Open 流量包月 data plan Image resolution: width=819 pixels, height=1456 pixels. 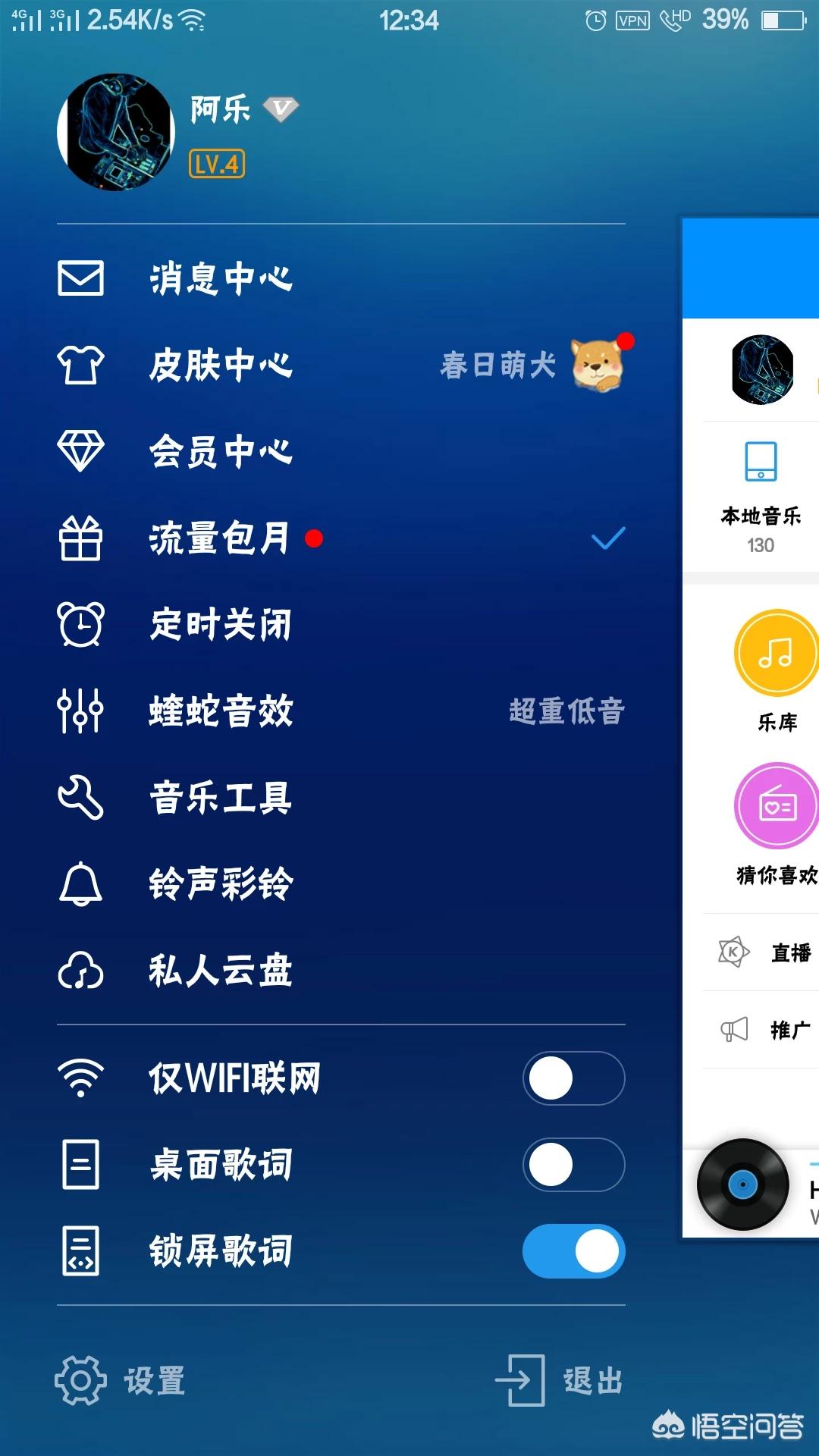click(x=220, y=538)
